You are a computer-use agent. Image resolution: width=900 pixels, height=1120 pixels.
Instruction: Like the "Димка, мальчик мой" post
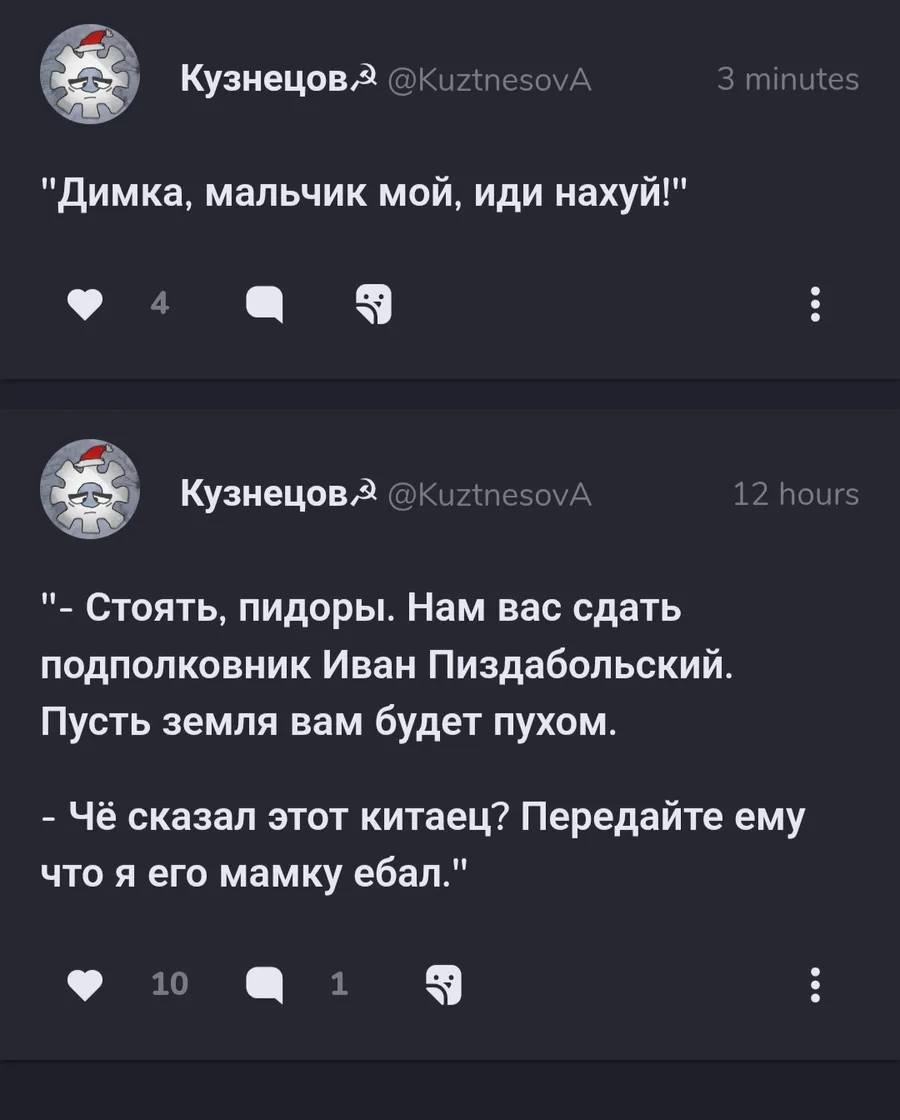(x=85, y=304)
